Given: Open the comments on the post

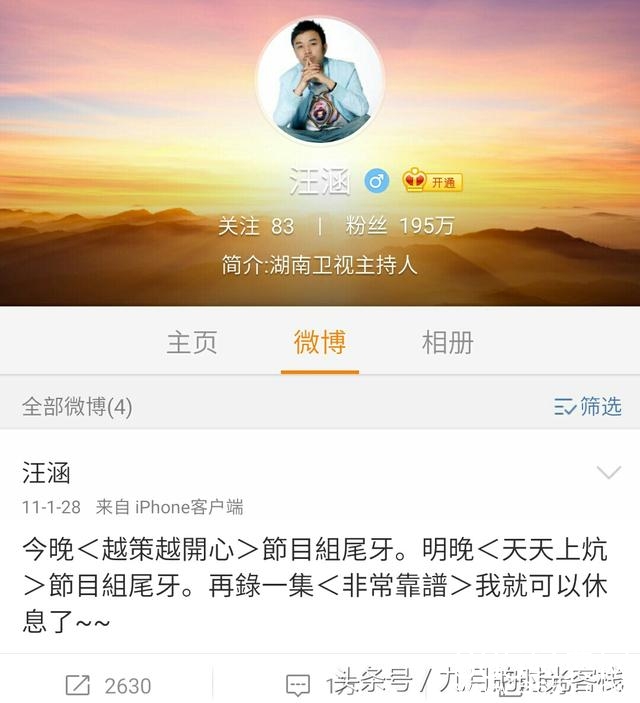Looking at the screenshot, I should click(x=310, y=685).
